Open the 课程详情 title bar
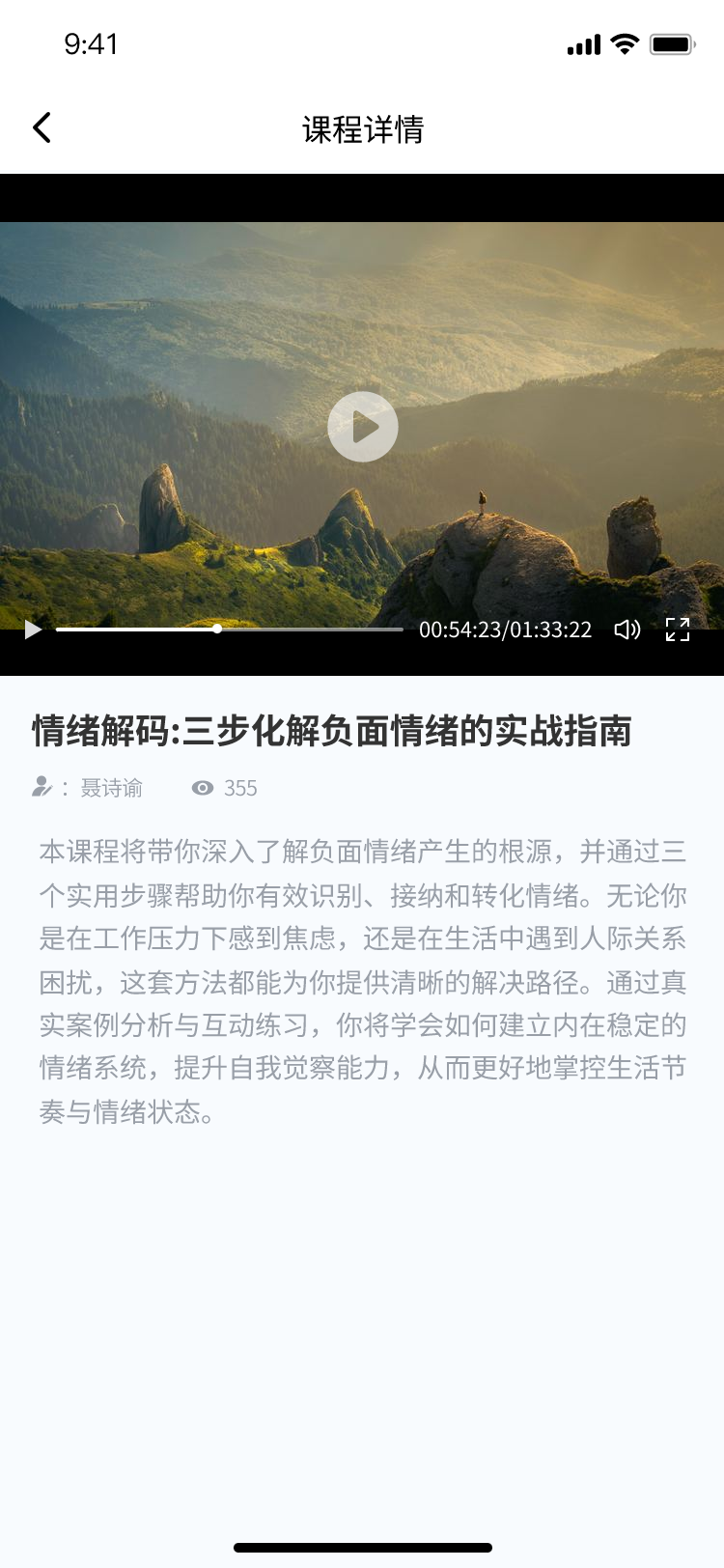This screenshot has height=1568, width=724. tap(362, 129)
